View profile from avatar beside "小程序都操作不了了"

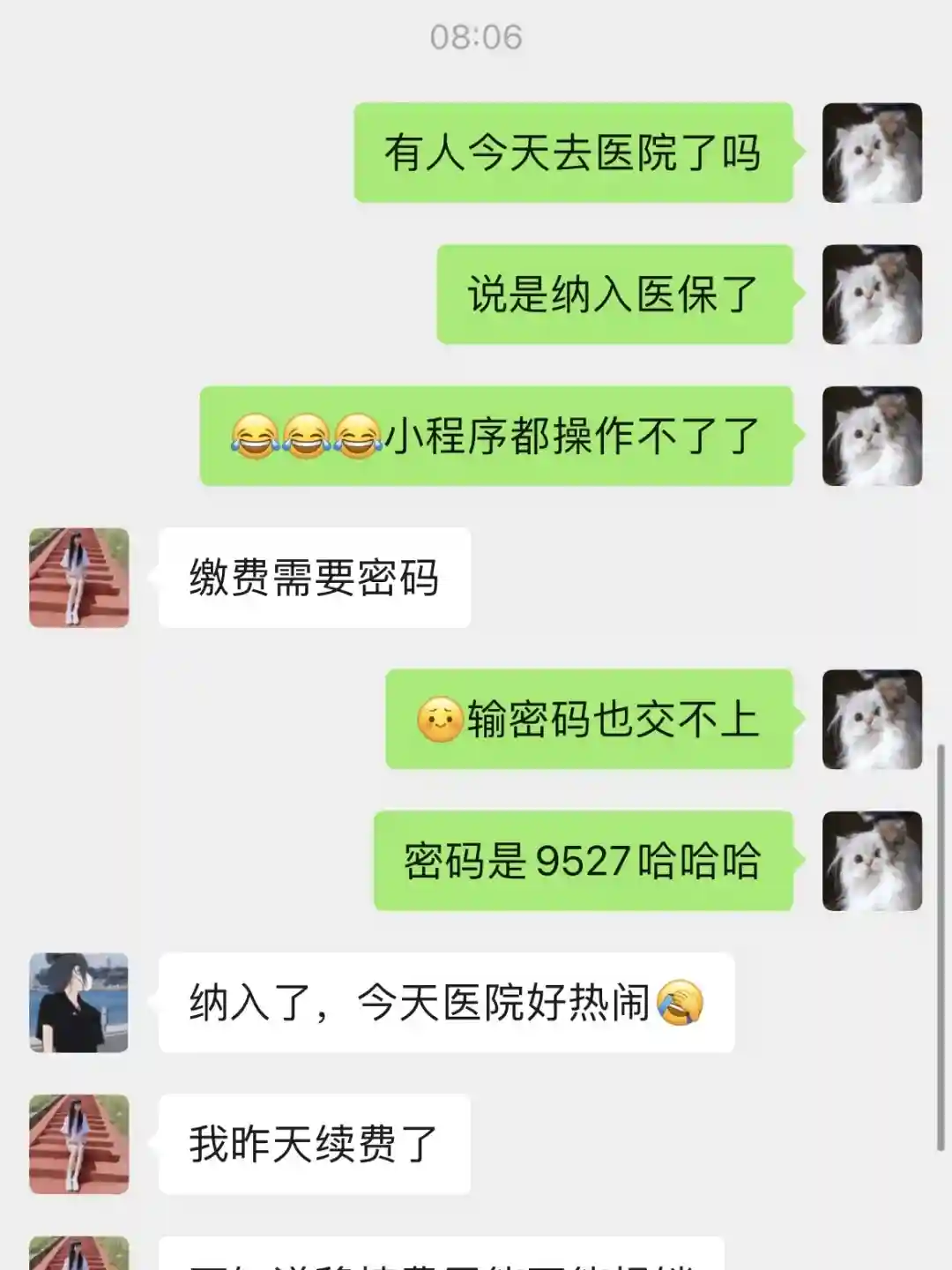872,436
